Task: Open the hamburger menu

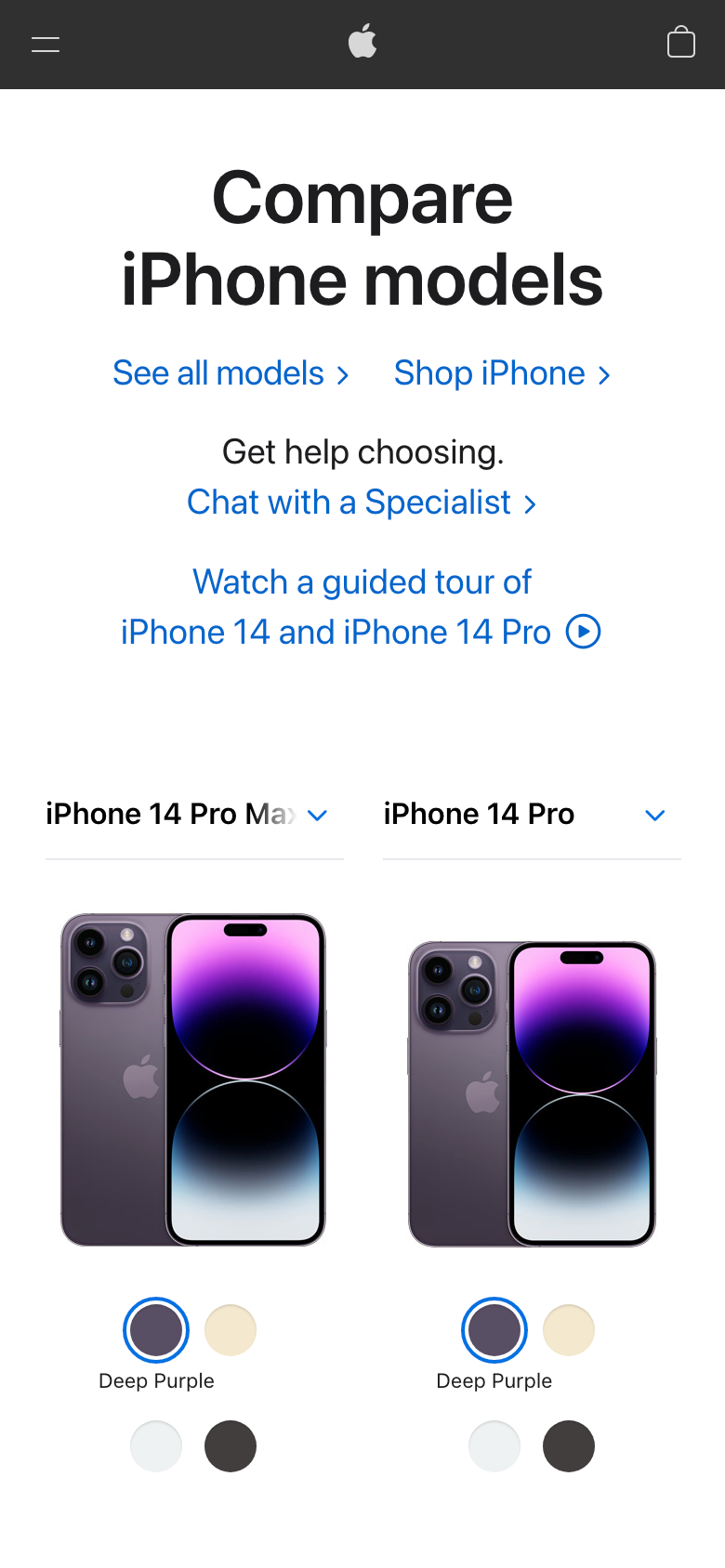Action: point(46,44)
